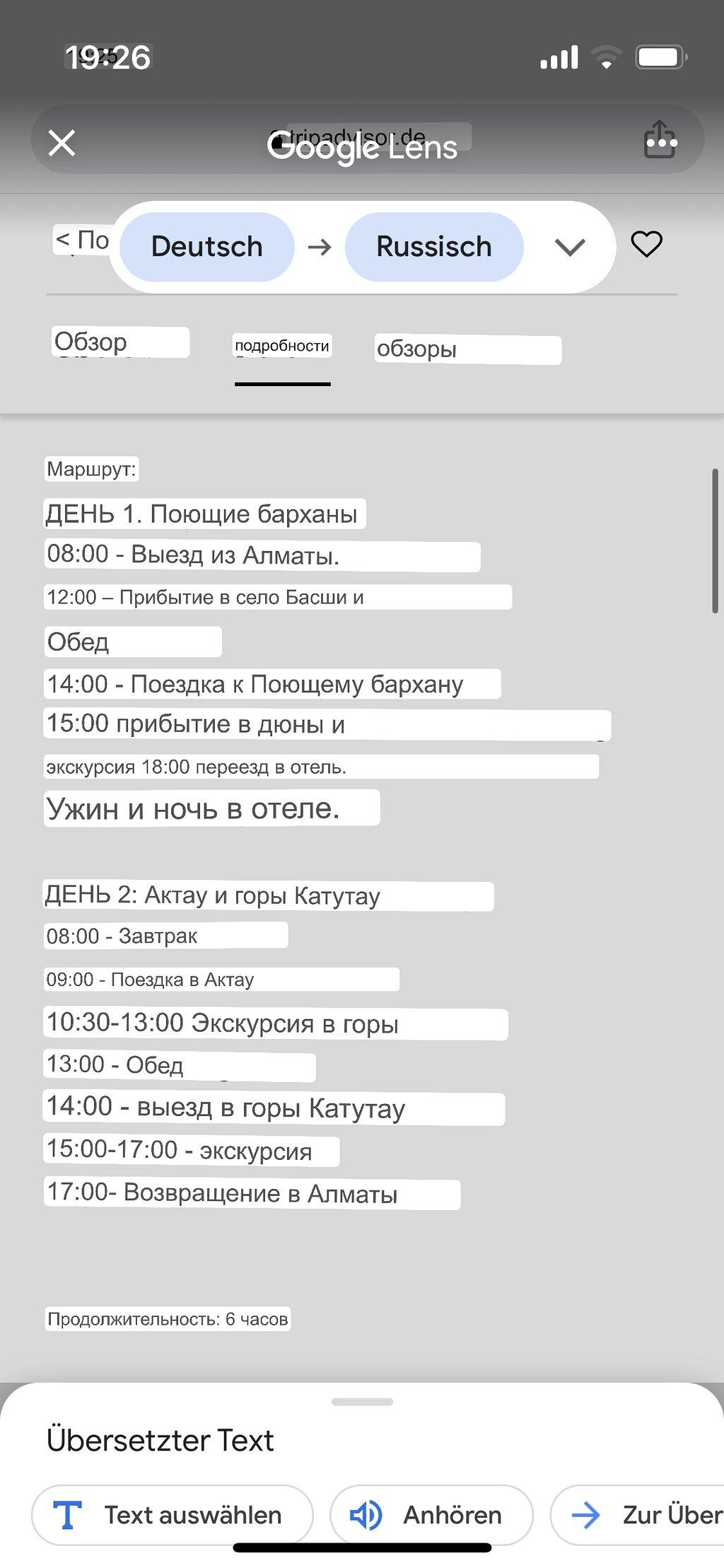Change source language Deutsch

coord(207,247)
